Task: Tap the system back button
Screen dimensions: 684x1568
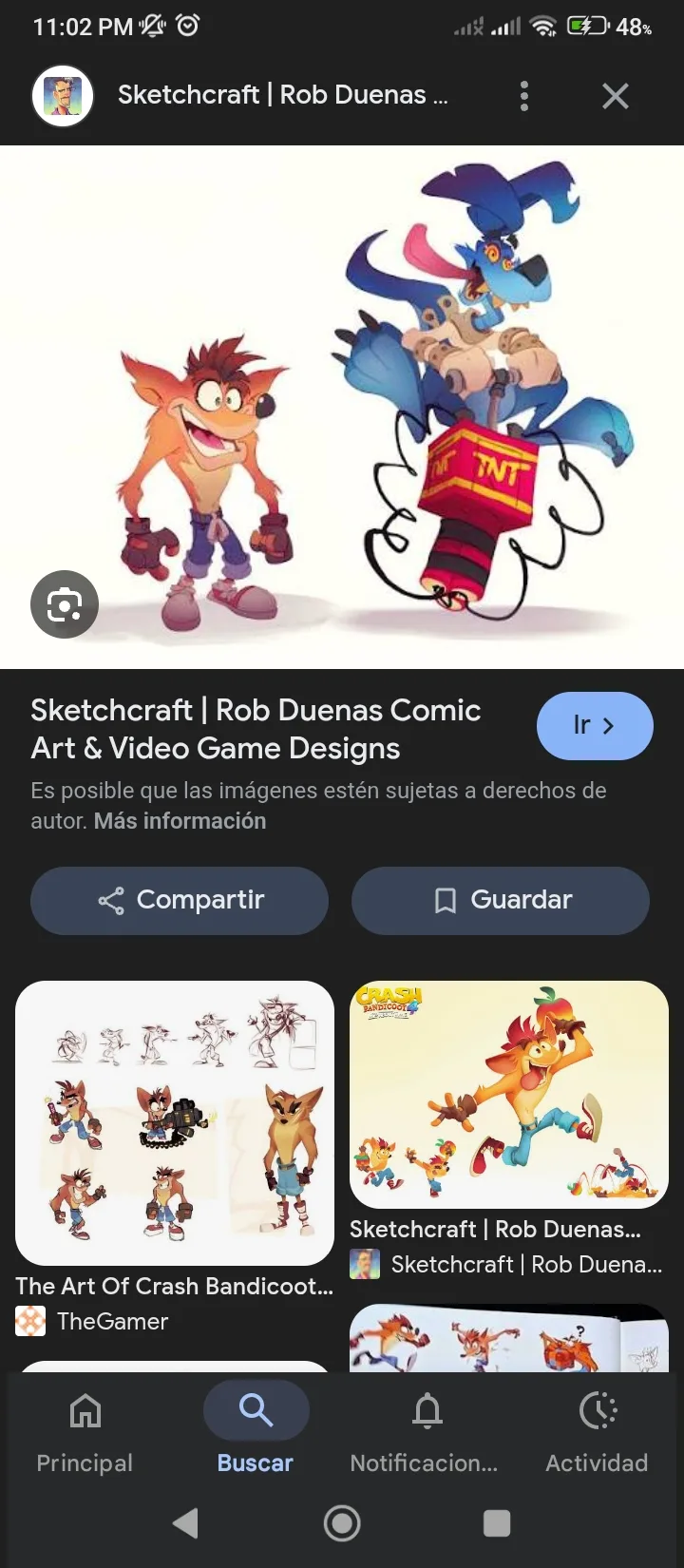Action: click(x=186, y=1523)
